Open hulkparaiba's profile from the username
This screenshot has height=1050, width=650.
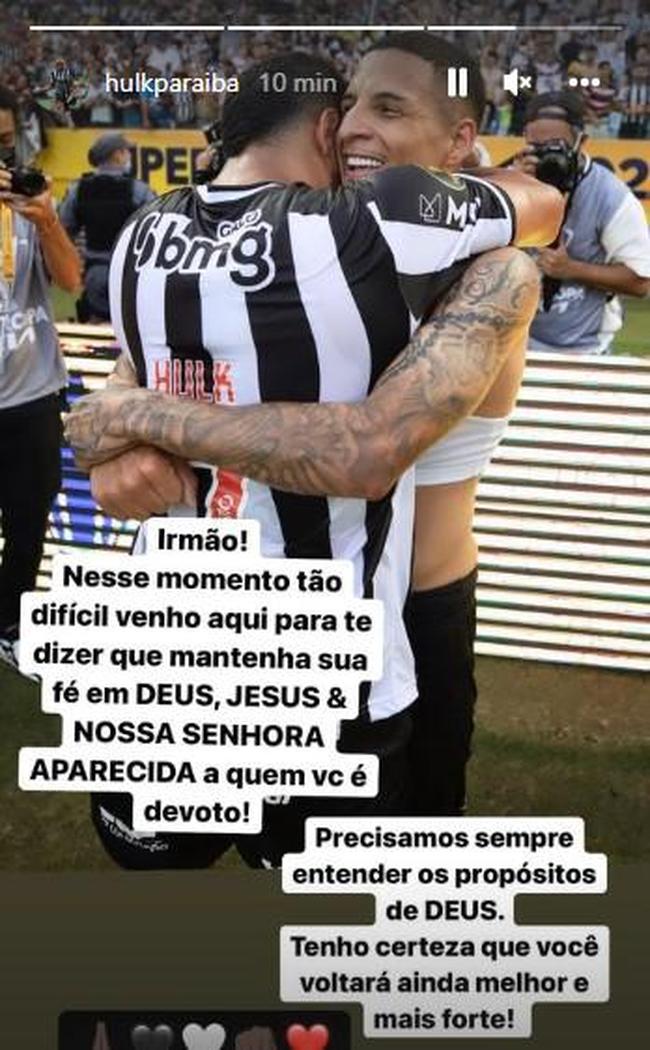point(172,83)
